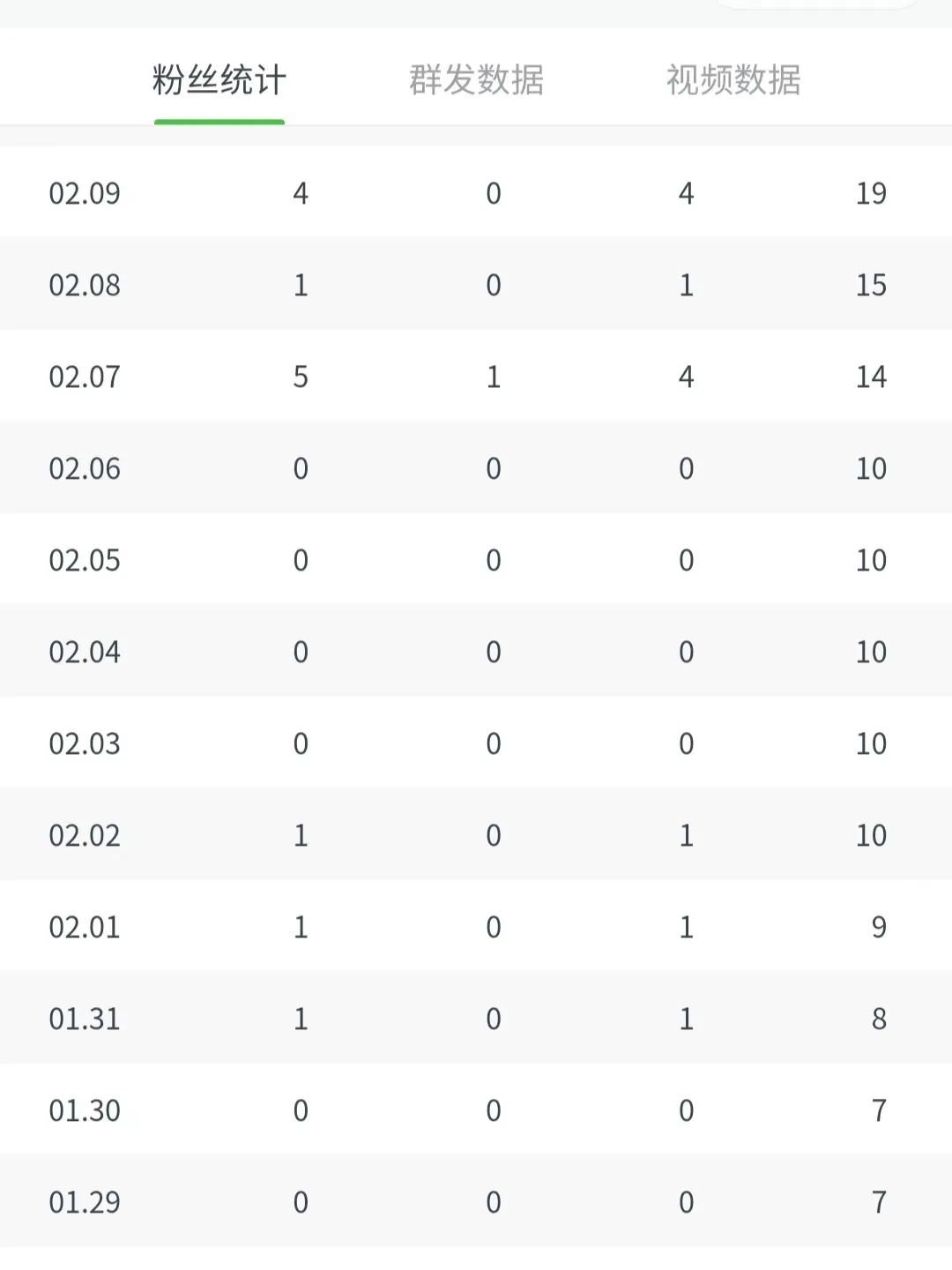
Task: Select the 视频数据 tab
Action: [733, 80]
